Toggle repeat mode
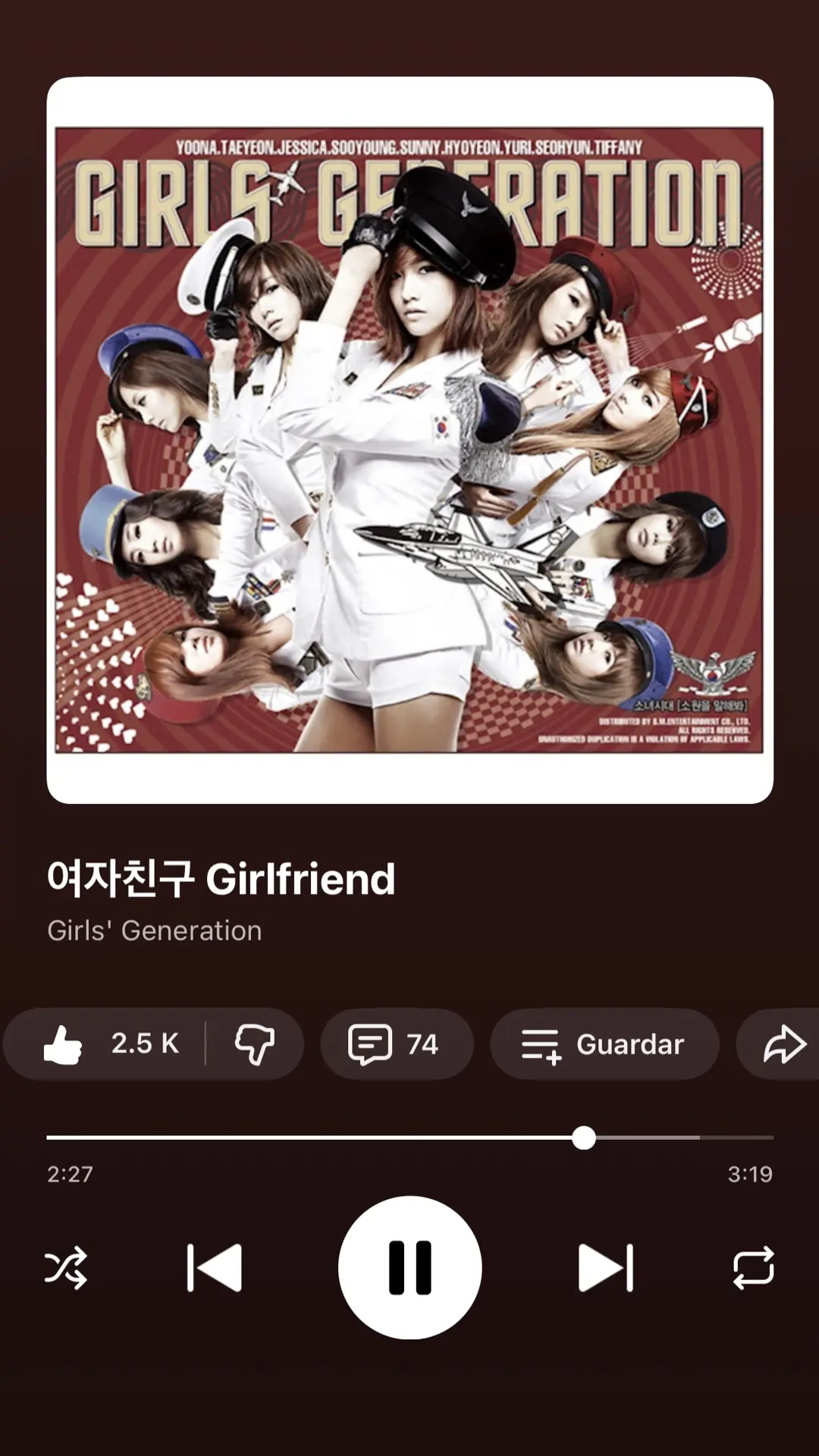This screenshot has width=819, height=1456. click(753, 1267)
